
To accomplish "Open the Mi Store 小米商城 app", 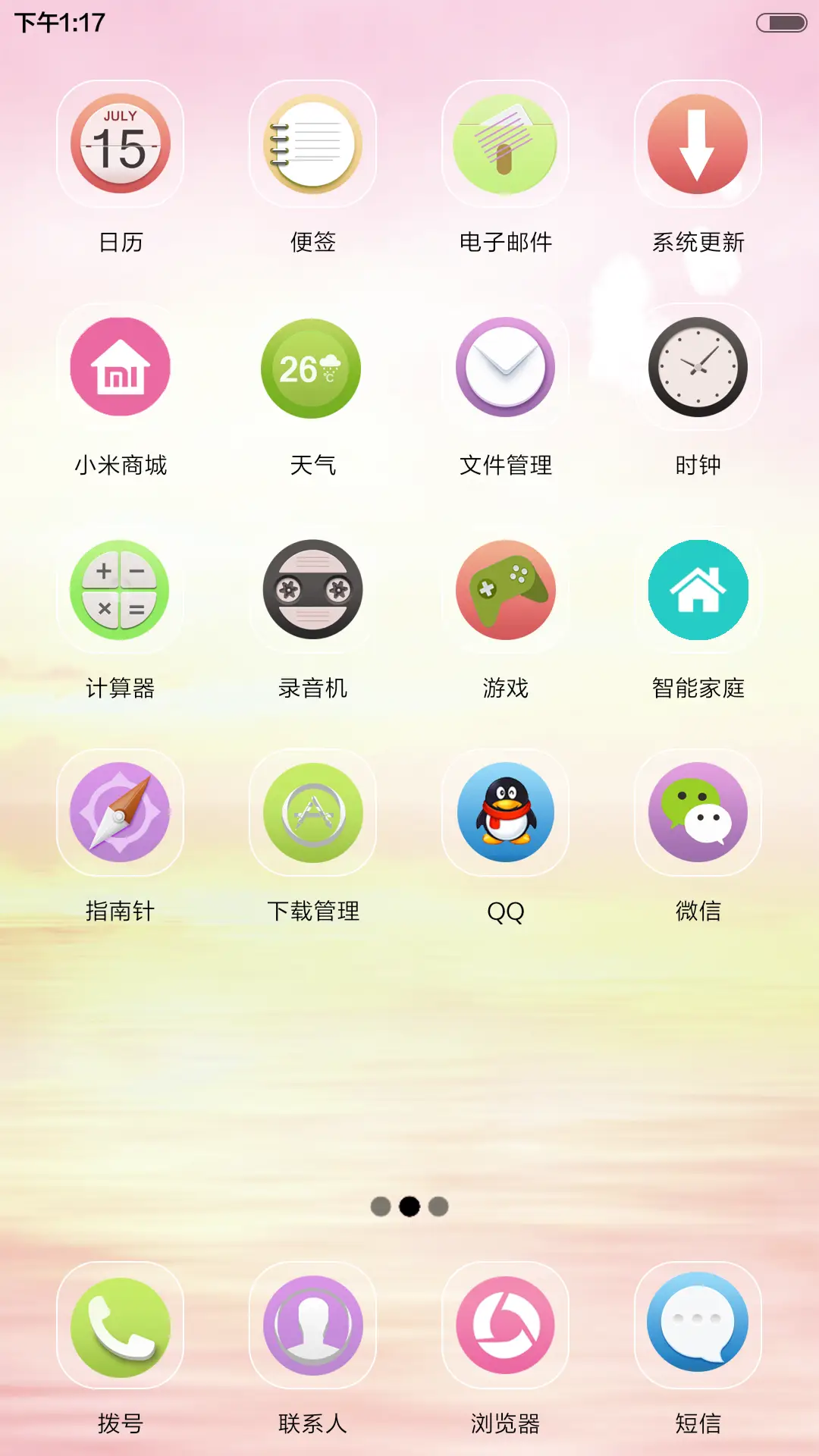I will point(120,369).
